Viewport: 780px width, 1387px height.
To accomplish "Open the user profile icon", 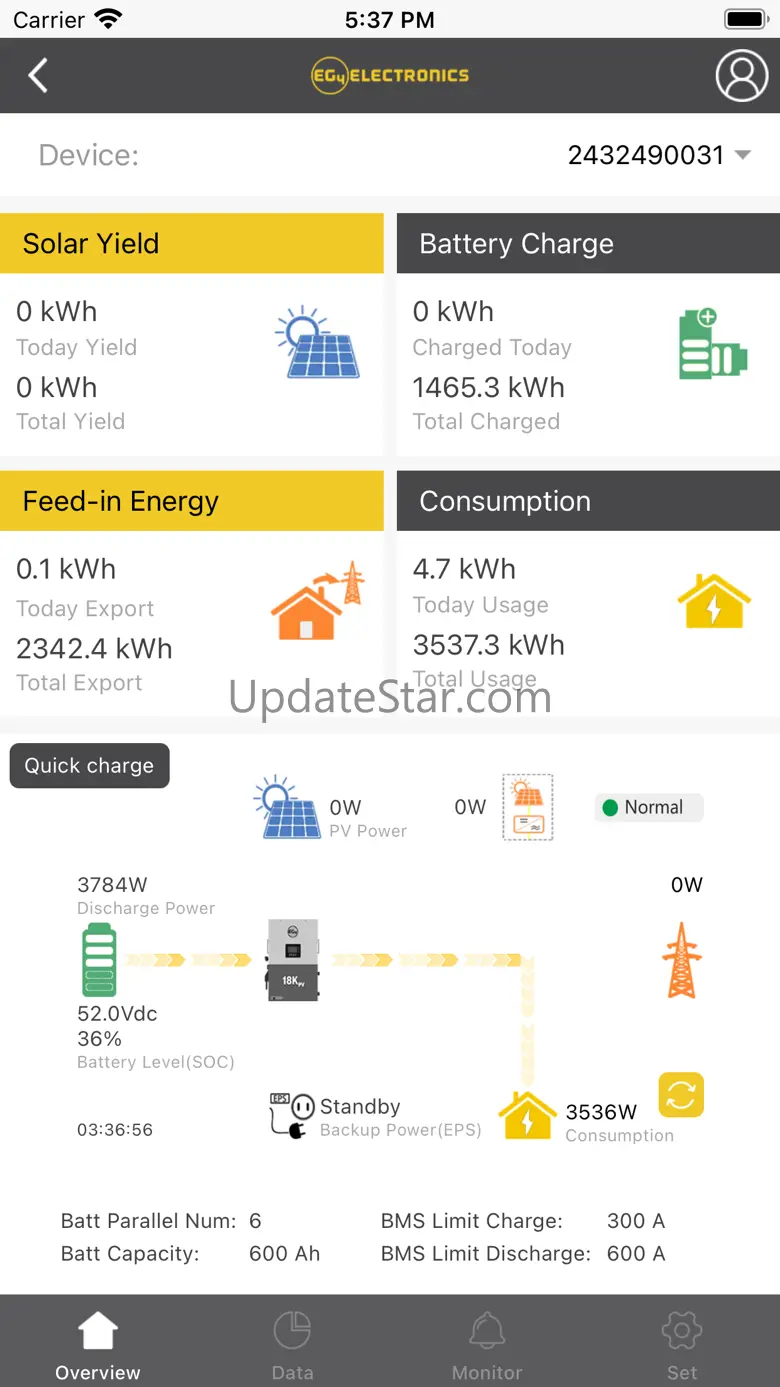I will (742, 76).
